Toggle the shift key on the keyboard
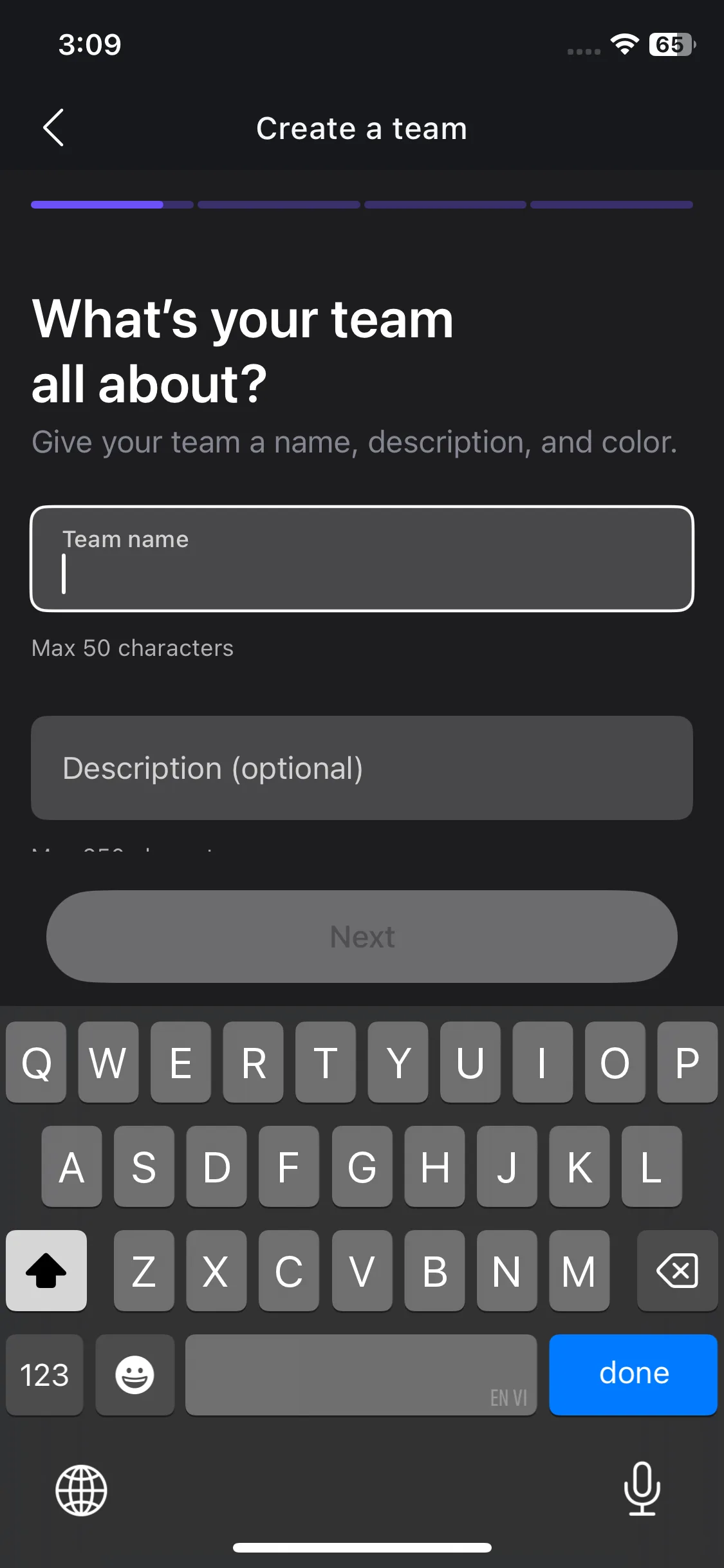 tap(46, 1271)
